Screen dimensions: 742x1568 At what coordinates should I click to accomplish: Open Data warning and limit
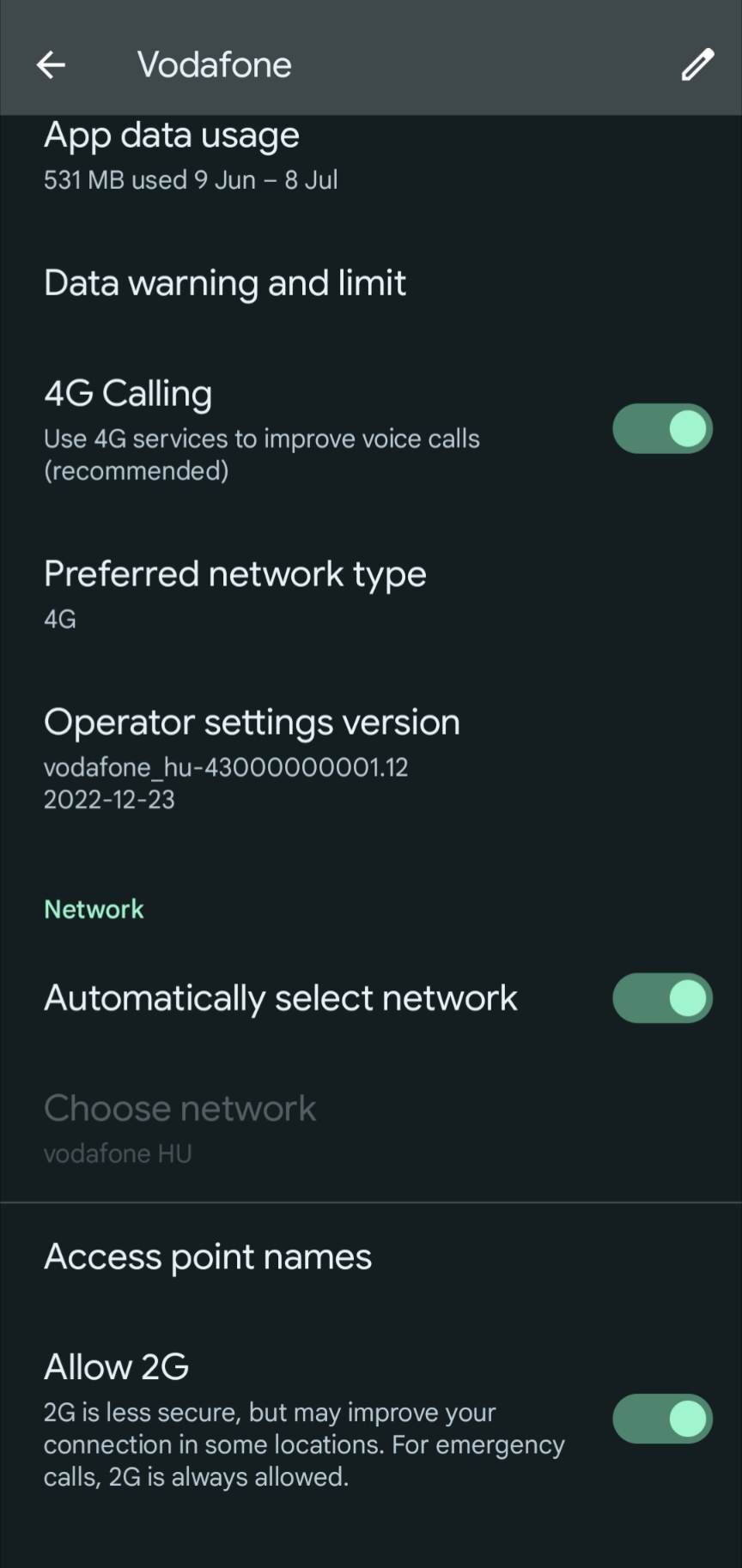(371, 283)
